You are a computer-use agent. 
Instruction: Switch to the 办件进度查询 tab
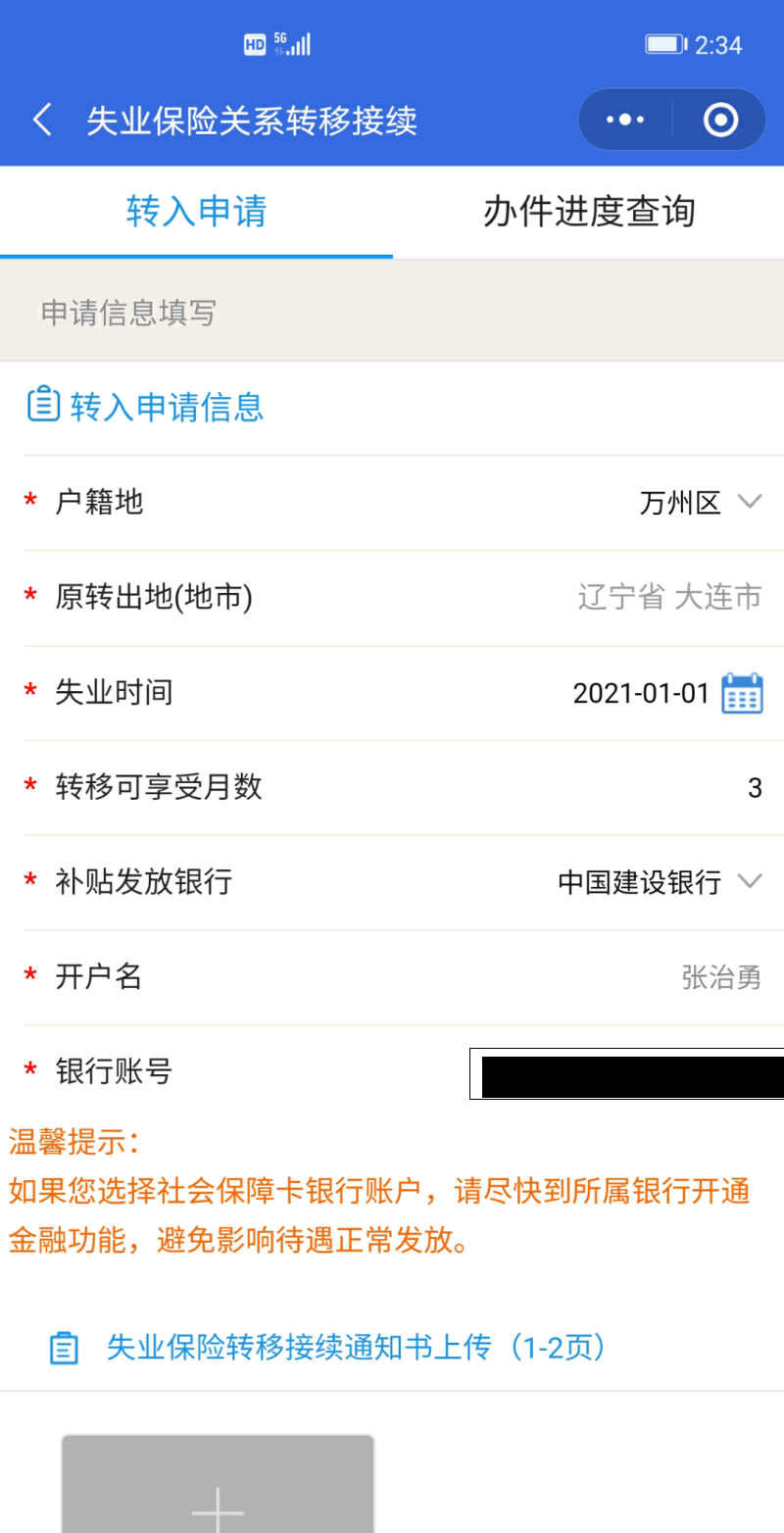588,212
